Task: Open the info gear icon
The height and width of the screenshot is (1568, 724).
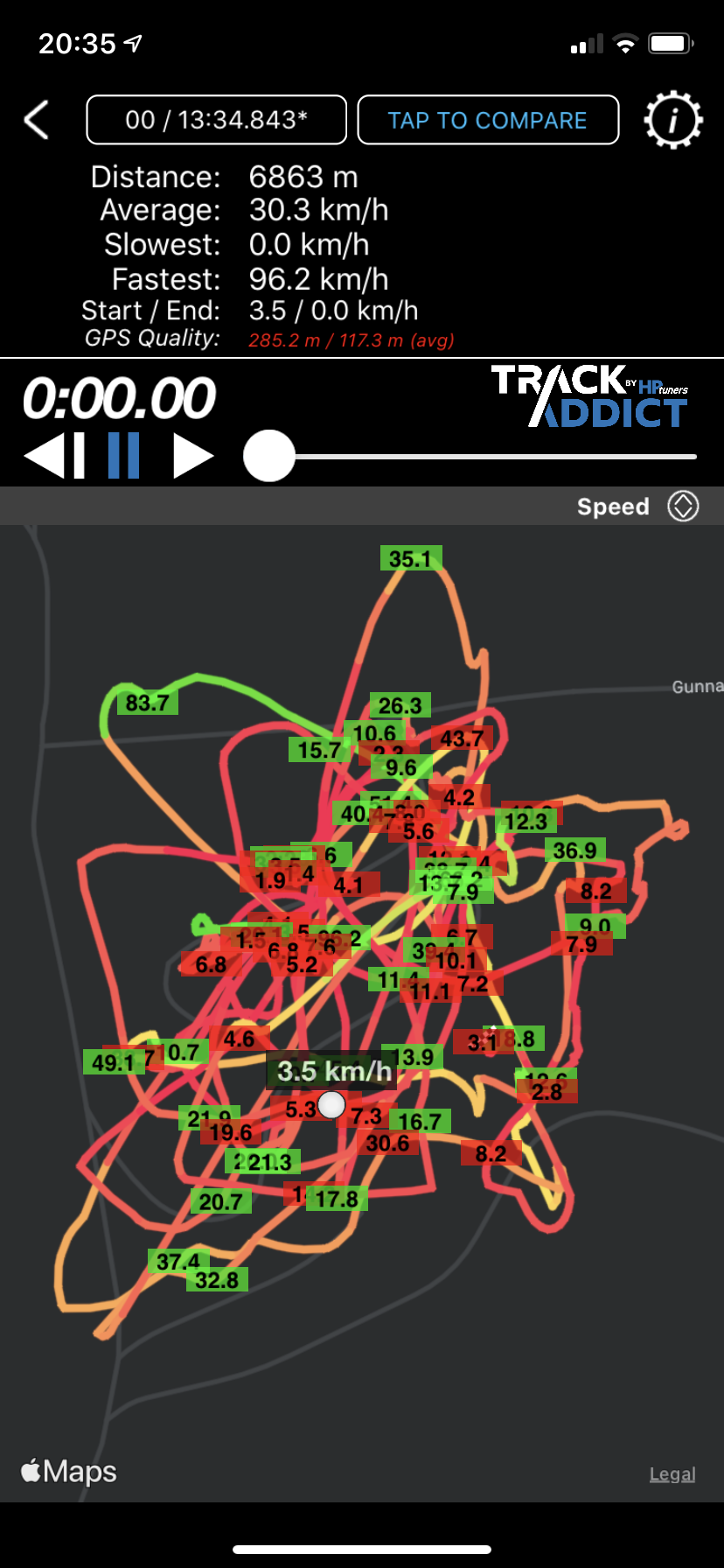Action: (x=672, y=120)
